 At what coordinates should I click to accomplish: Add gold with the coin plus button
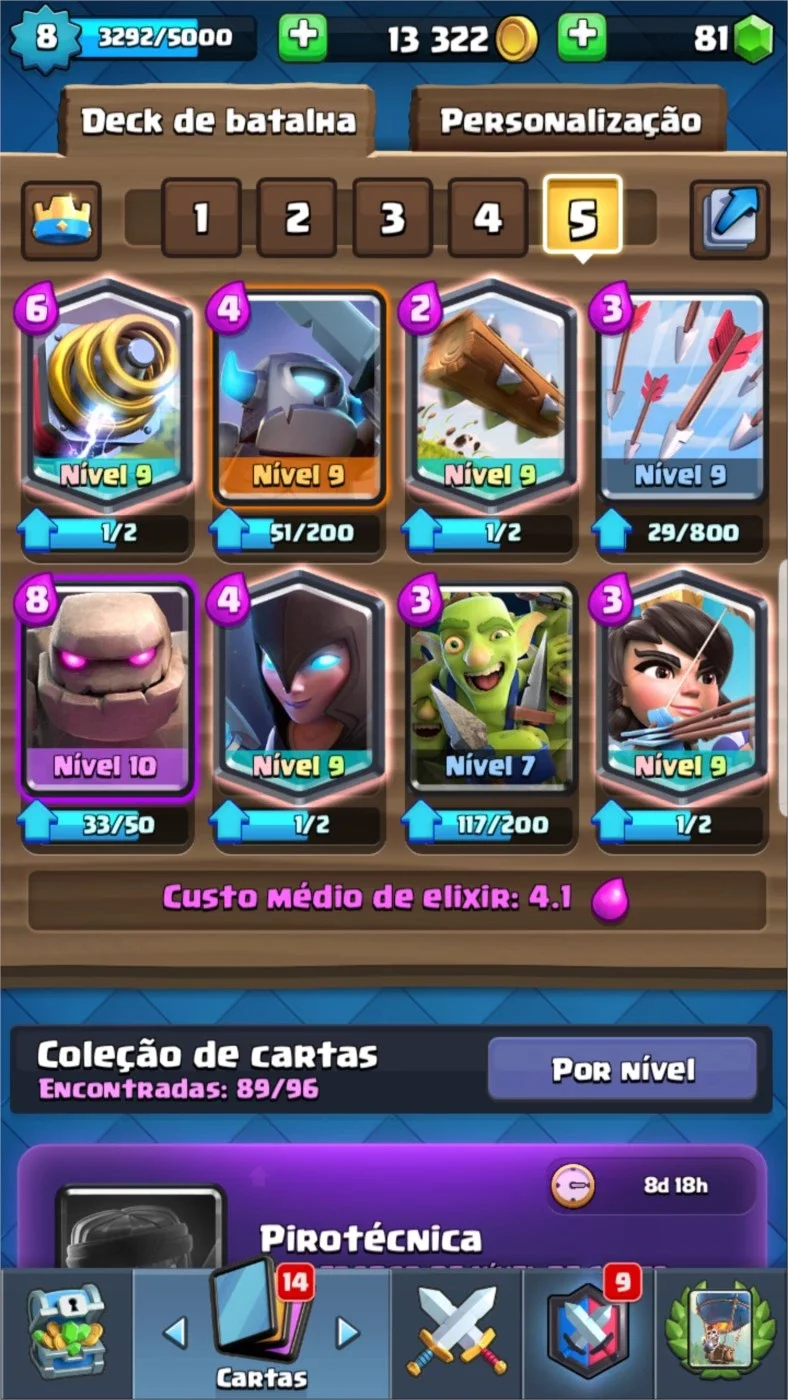coord(303,38)
